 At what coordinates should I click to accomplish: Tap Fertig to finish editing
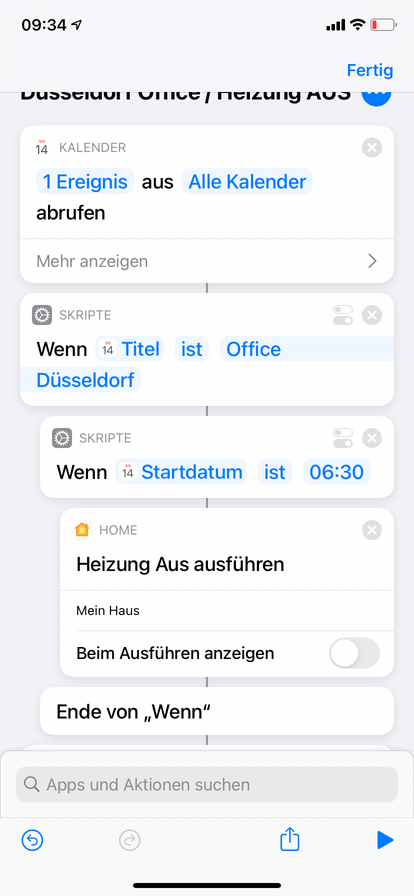click(370, 70)
